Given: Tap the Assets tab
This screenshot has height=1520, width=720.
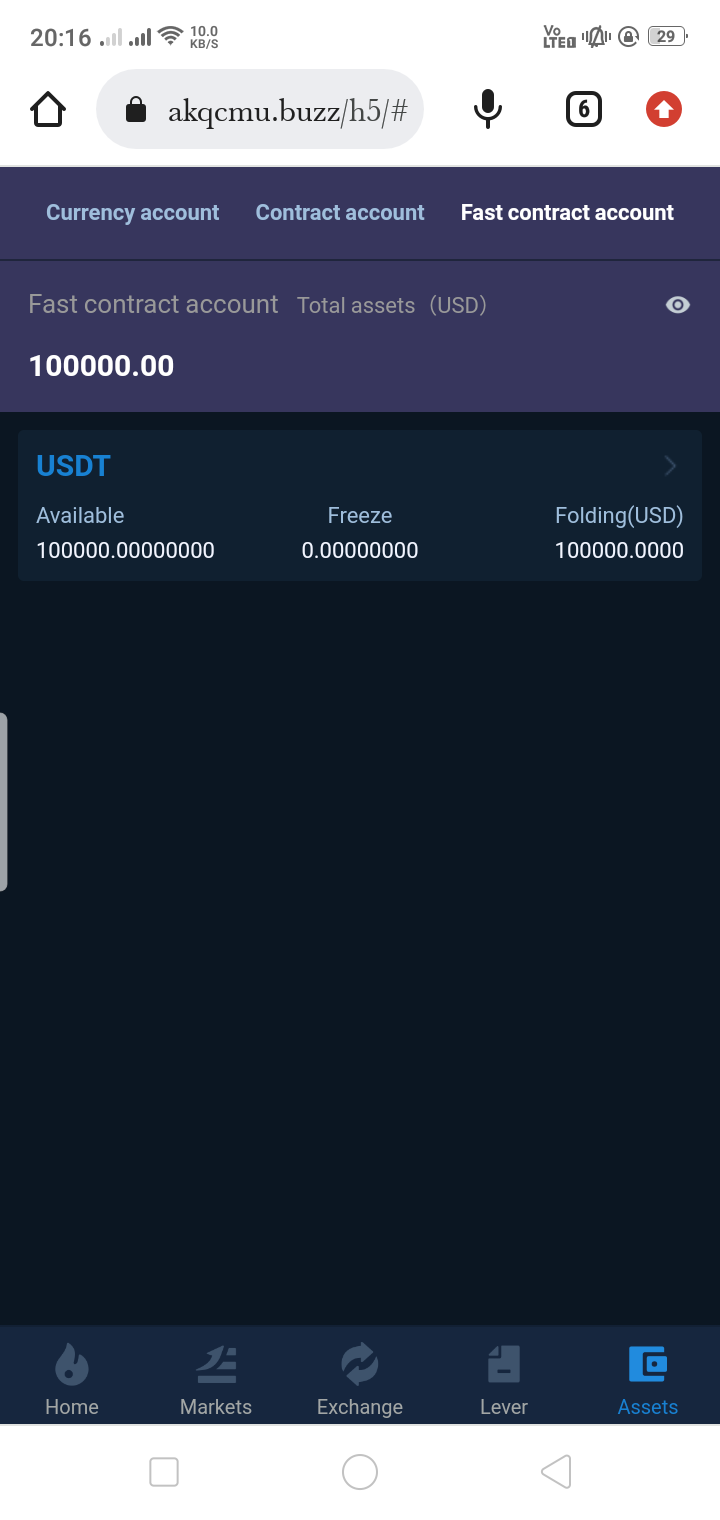Looking at the screenshot, I should pos(648,1378).
